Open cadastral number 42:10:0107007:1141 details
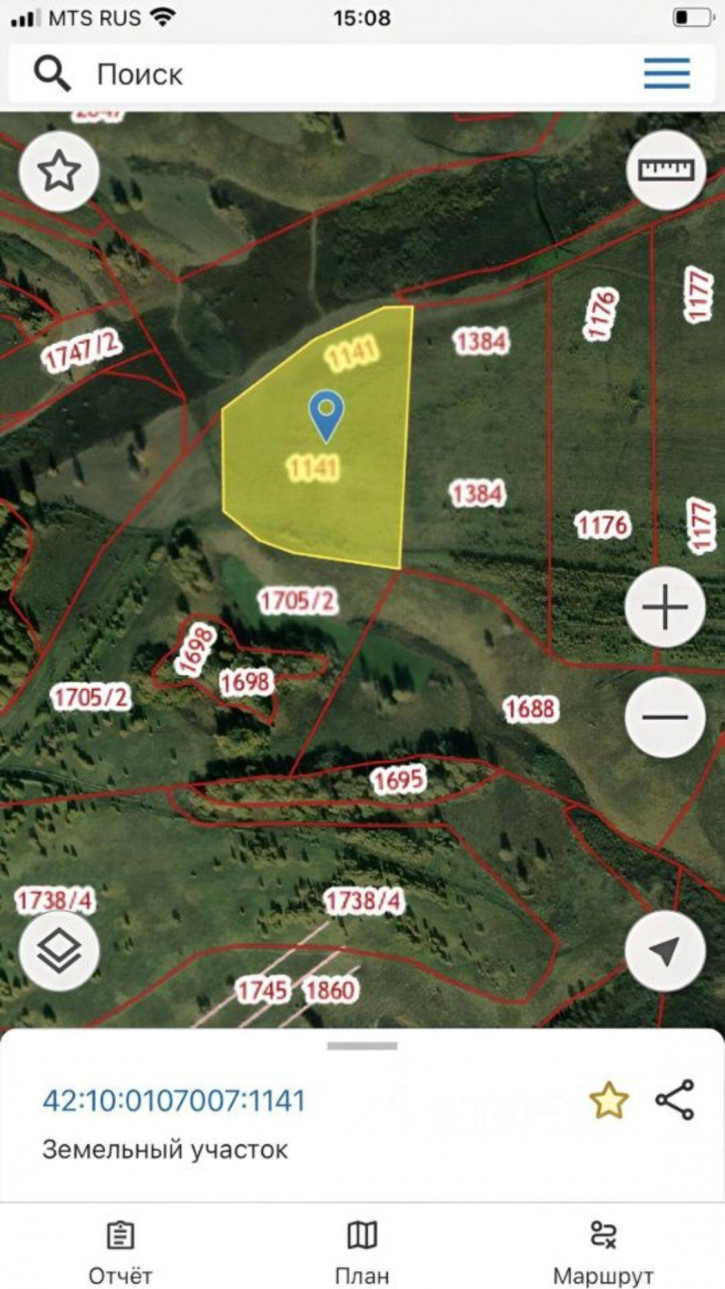 [x=174, y=1101]
